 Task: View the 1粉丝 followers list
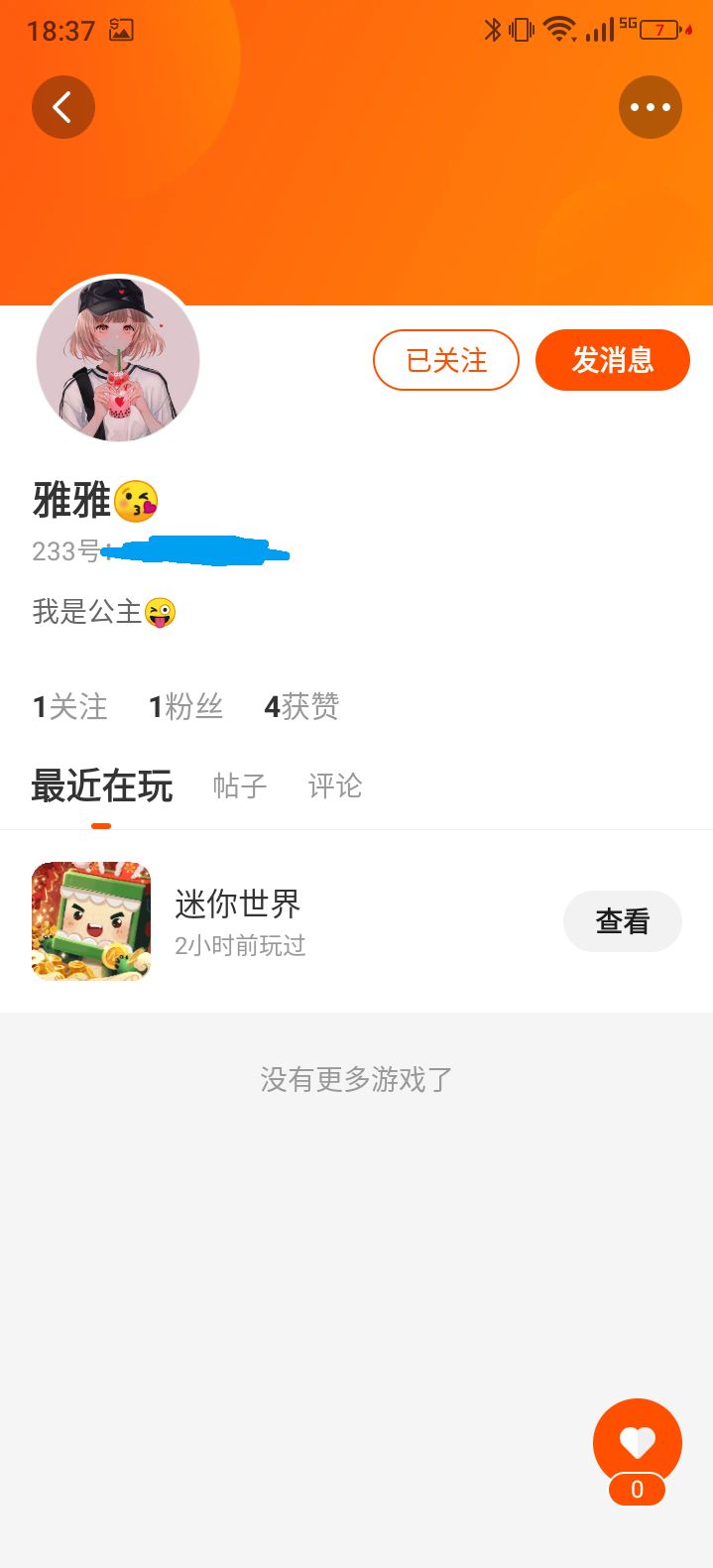pyautogui.click(x=185, y=706)
